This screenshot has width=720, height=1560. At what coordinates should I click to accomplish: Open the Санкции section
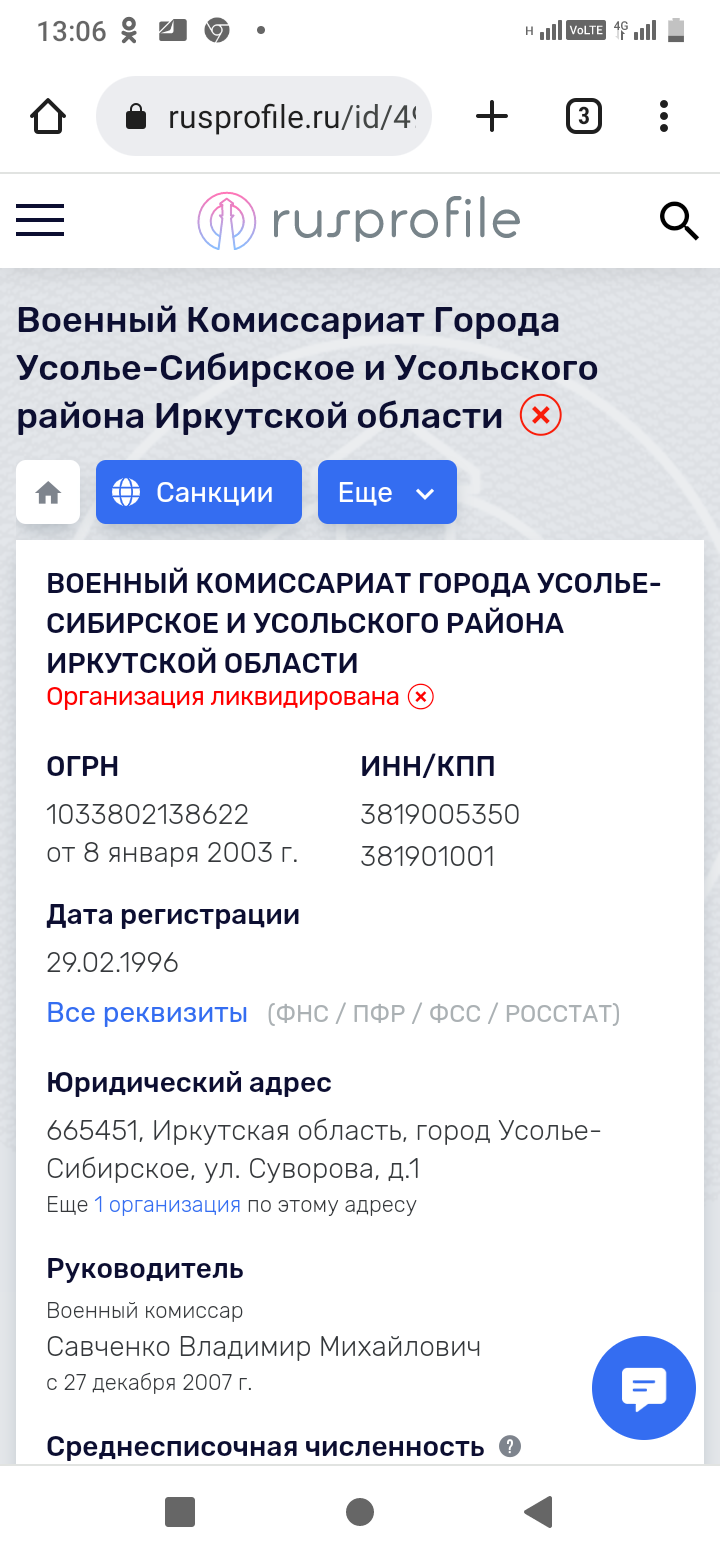(x=199, y=492)
